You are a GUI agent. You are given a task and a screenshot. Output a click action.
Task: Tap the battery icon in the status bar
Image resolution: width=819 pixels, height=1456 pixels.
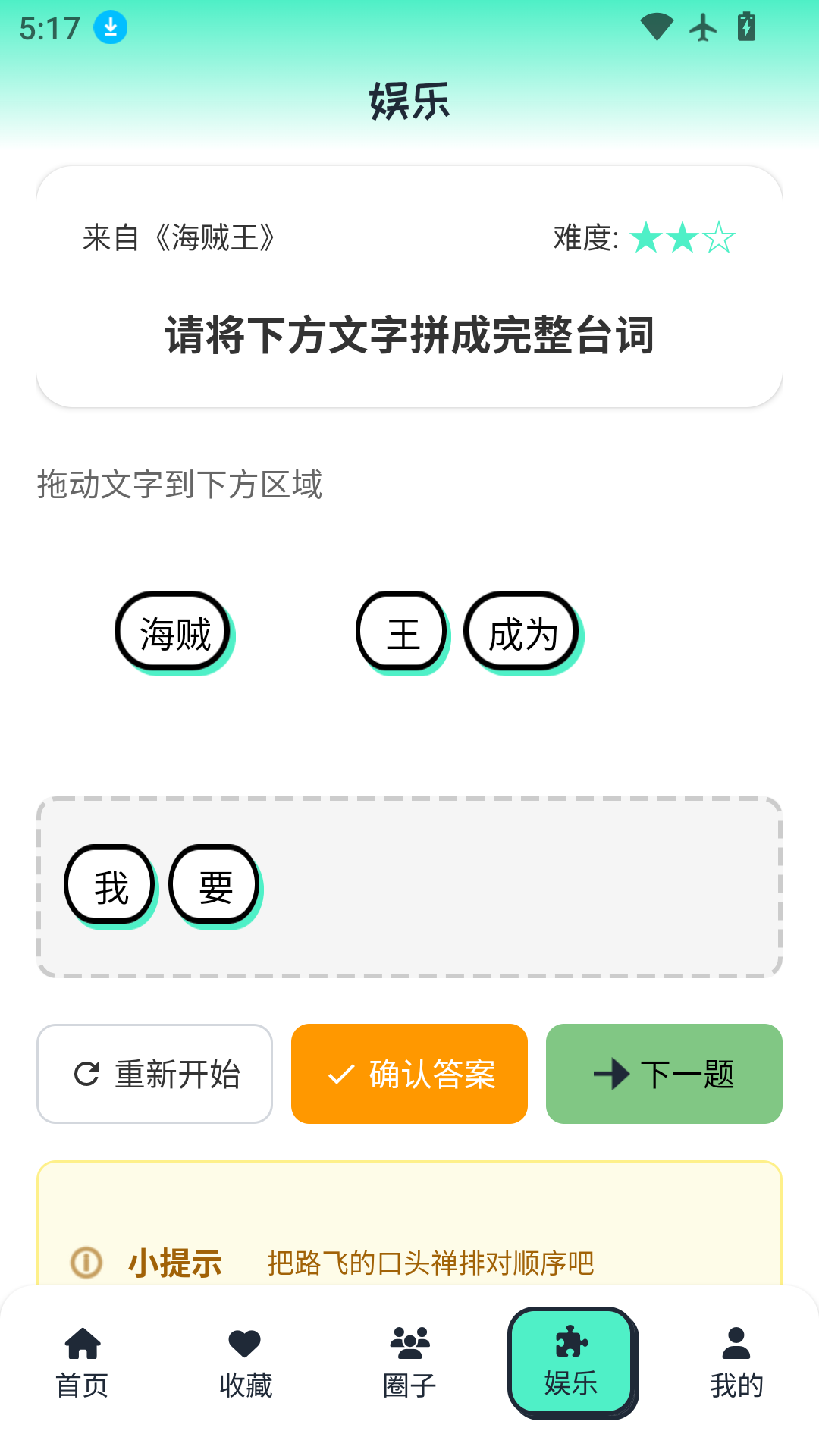click(x=747, y=27)
